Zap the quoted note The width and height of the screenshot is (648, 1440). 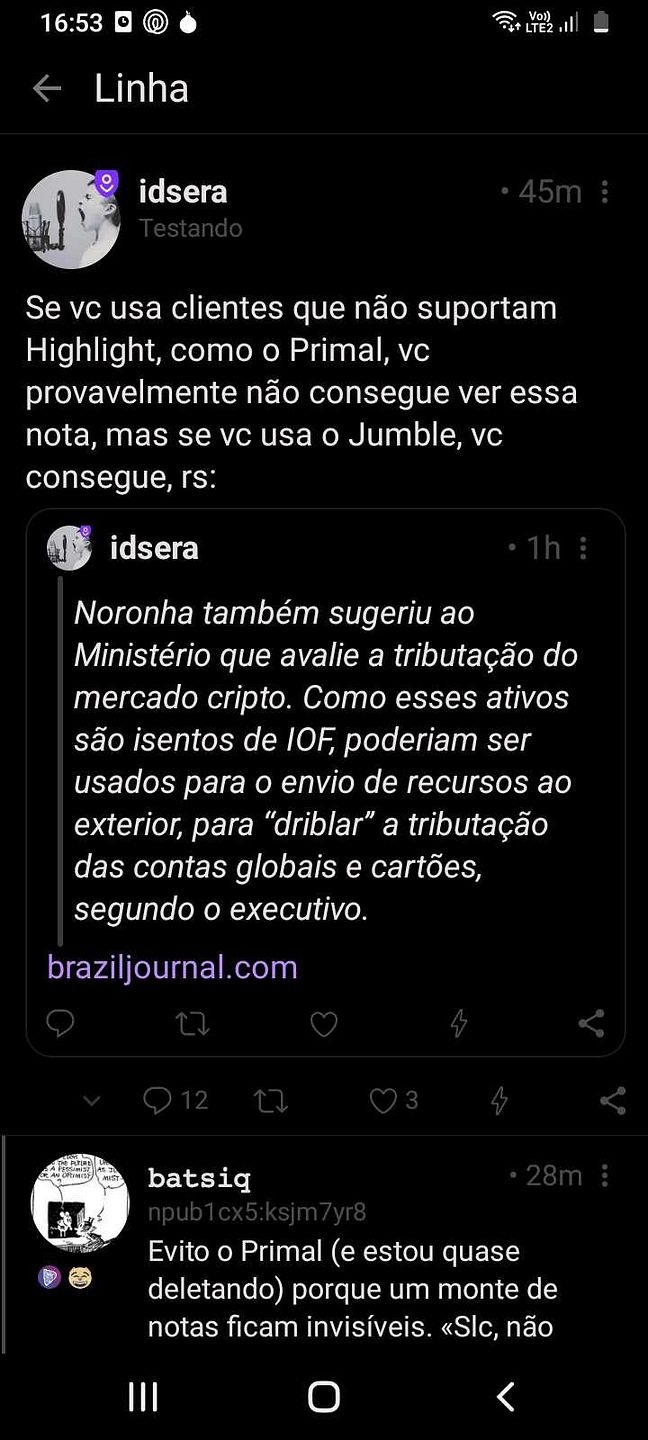pyautogui.click(x=459, y=1023)
